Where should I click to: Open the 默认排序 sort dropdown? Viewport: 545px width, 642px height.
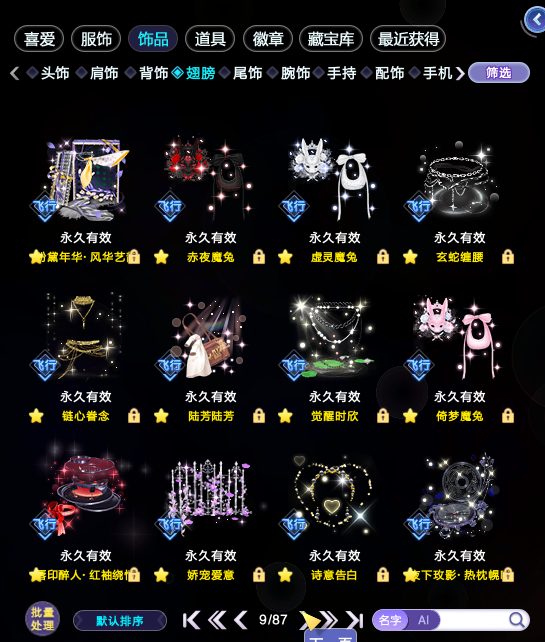click(120, 621)
